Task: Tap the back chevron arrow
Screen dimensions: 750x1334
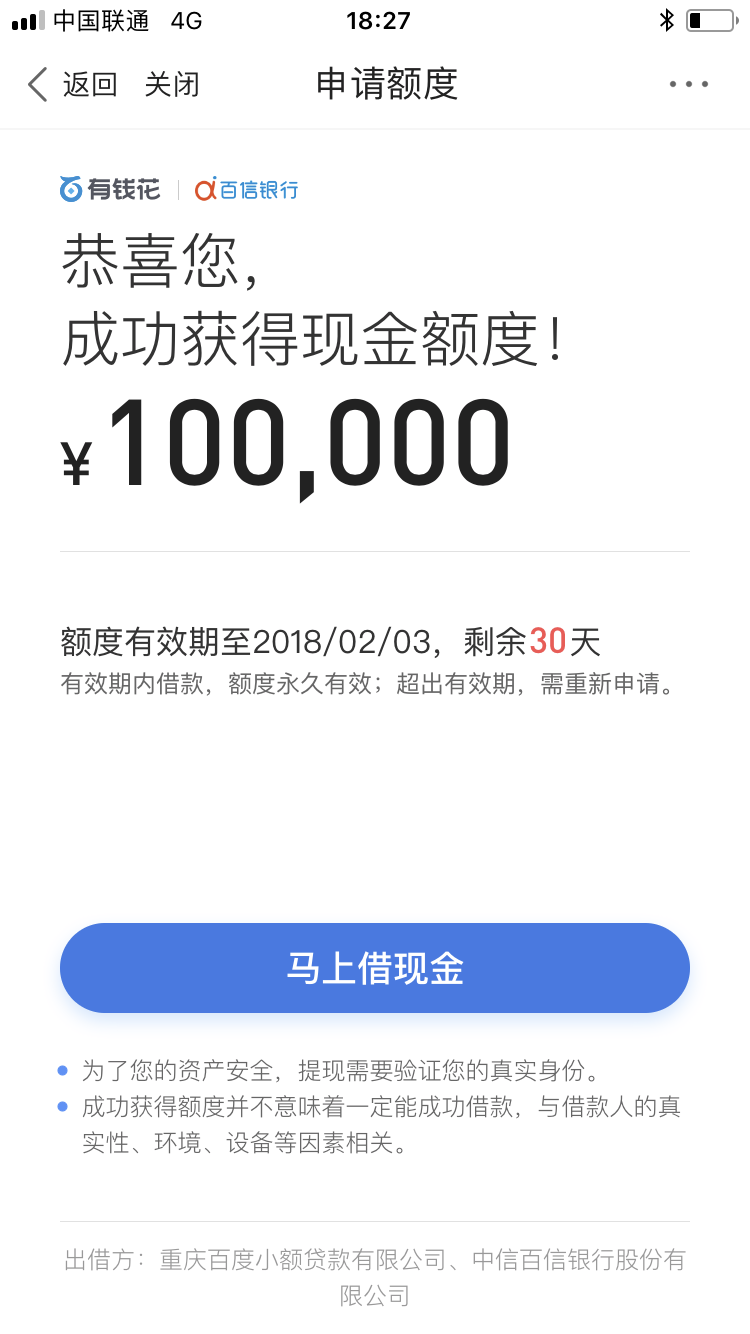Action: [x=36, y=85]
